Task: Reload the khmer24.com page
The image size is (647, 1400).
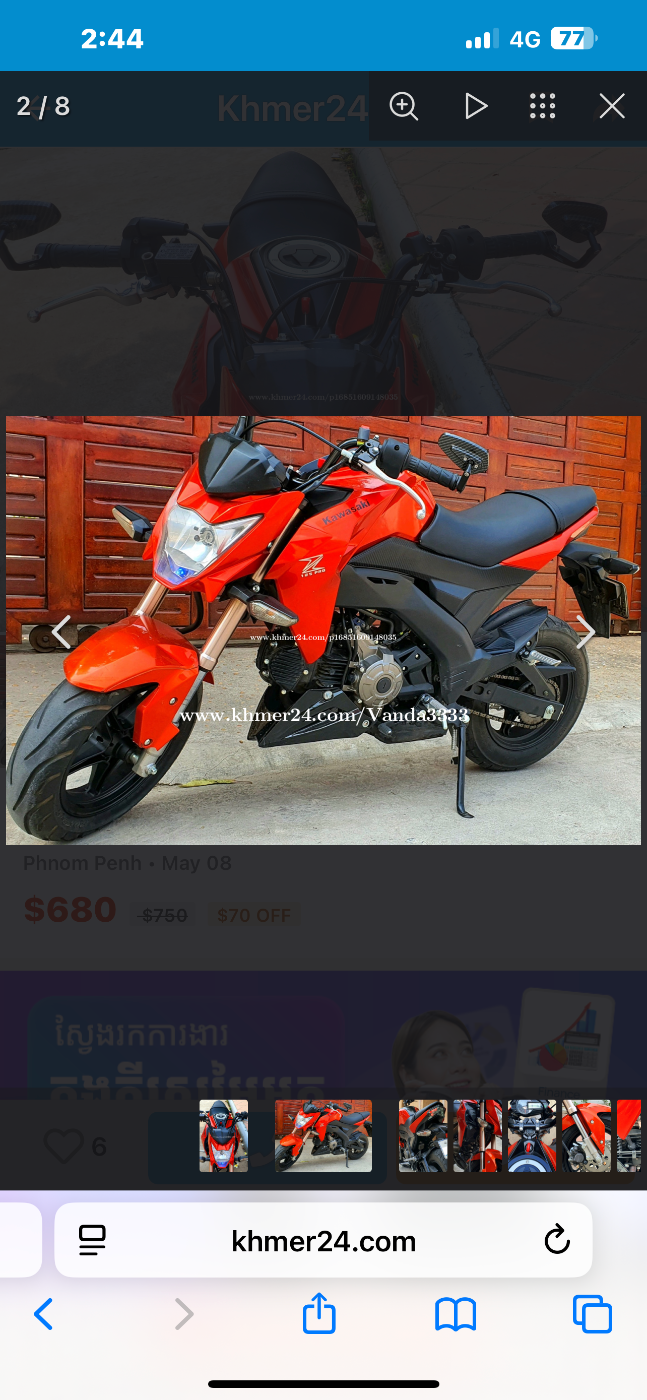Action: coord(557,1241)
